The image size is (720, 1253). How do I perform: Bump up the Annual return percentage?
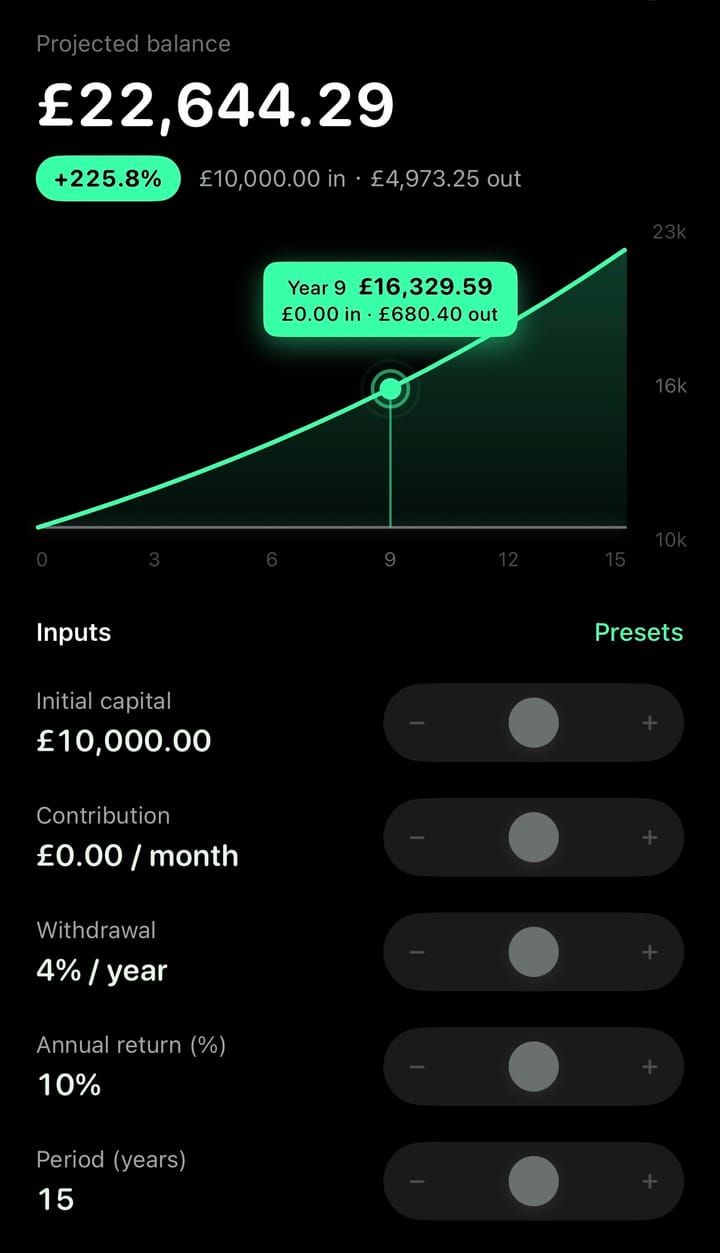[650, 1067]
